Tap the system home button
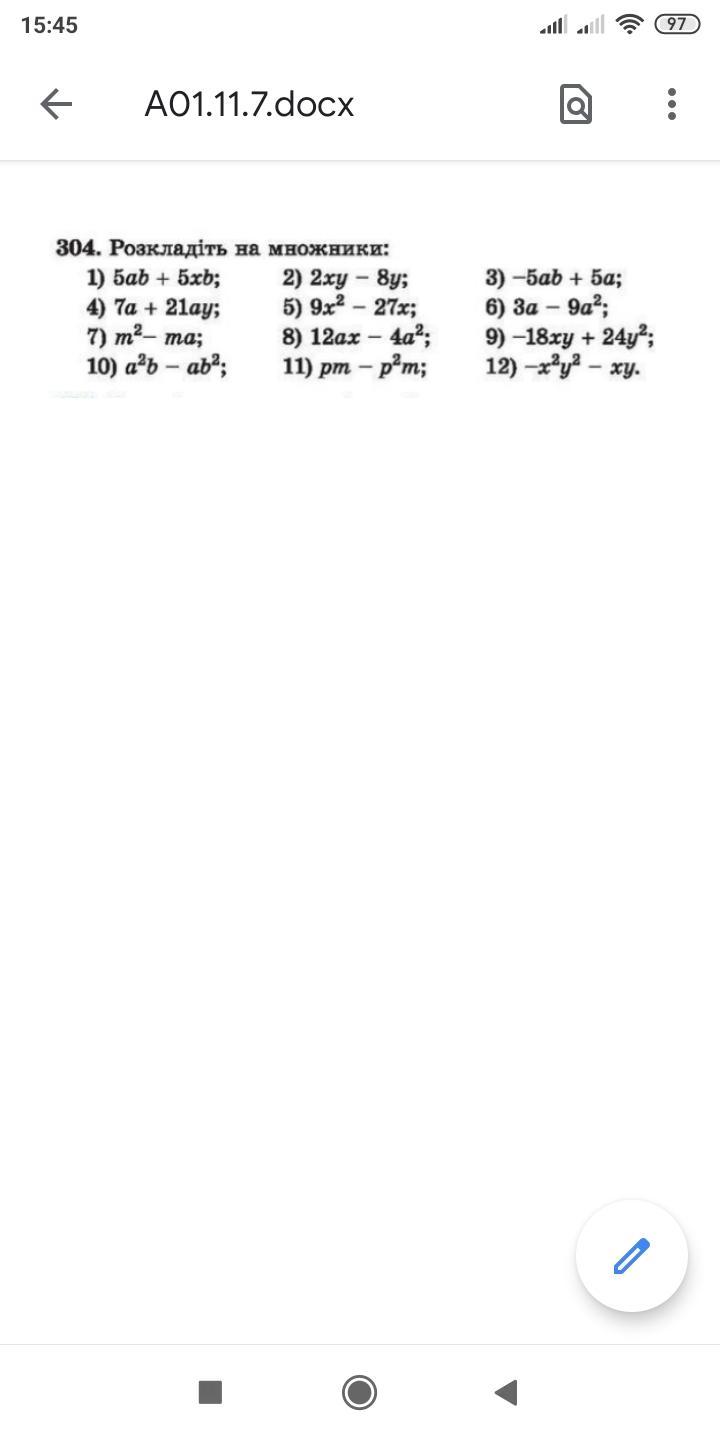The image size is (720, 1440). click(359, 1392)
